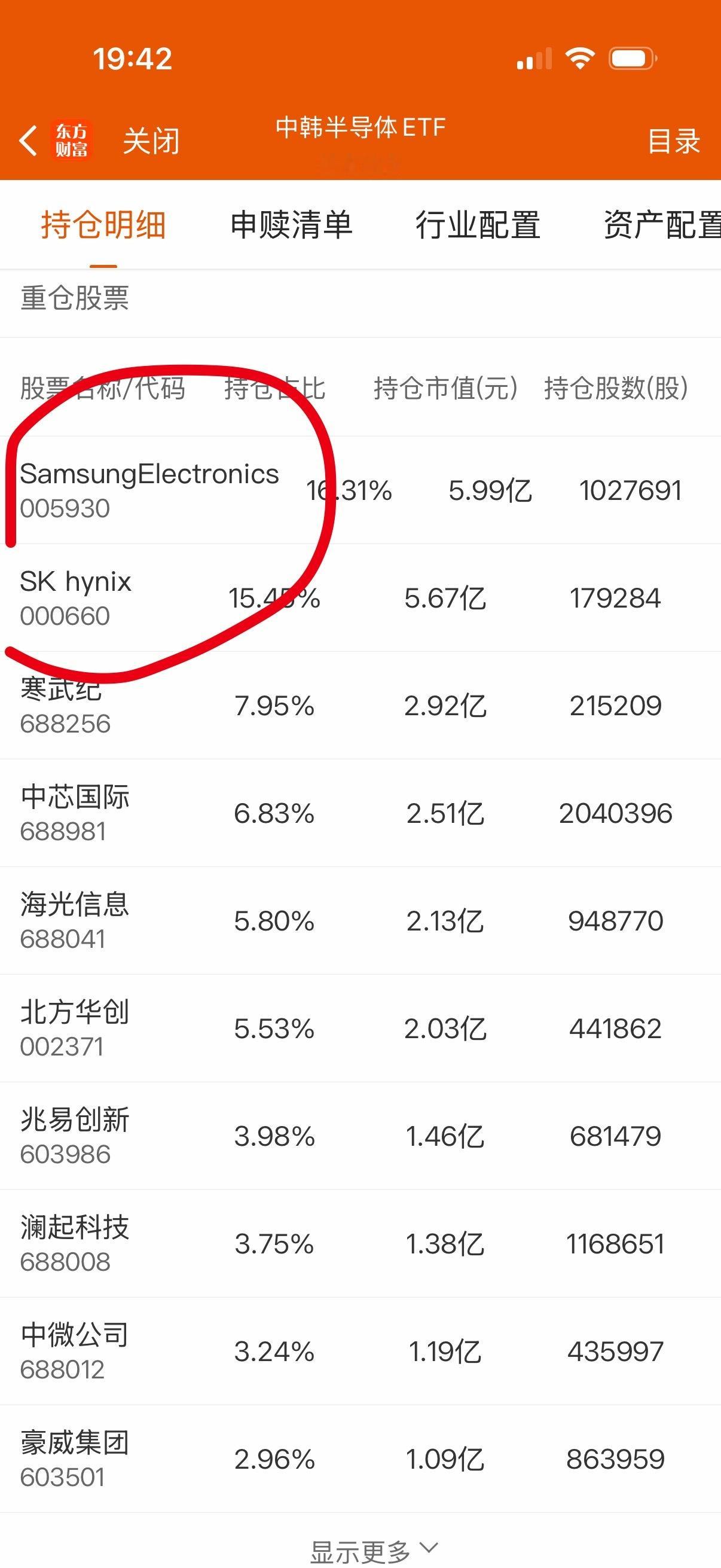Open SamsungElectronics stock details
721x1568 pixels.
tap(149, 490)
